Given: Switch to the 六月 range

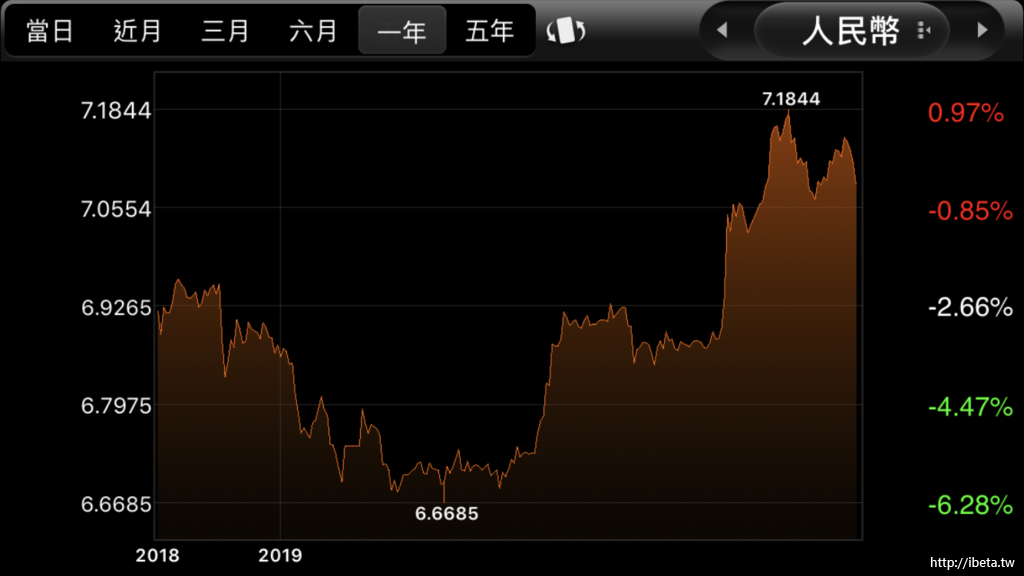Looking at the screenshot, I should (x=313, y=31).
